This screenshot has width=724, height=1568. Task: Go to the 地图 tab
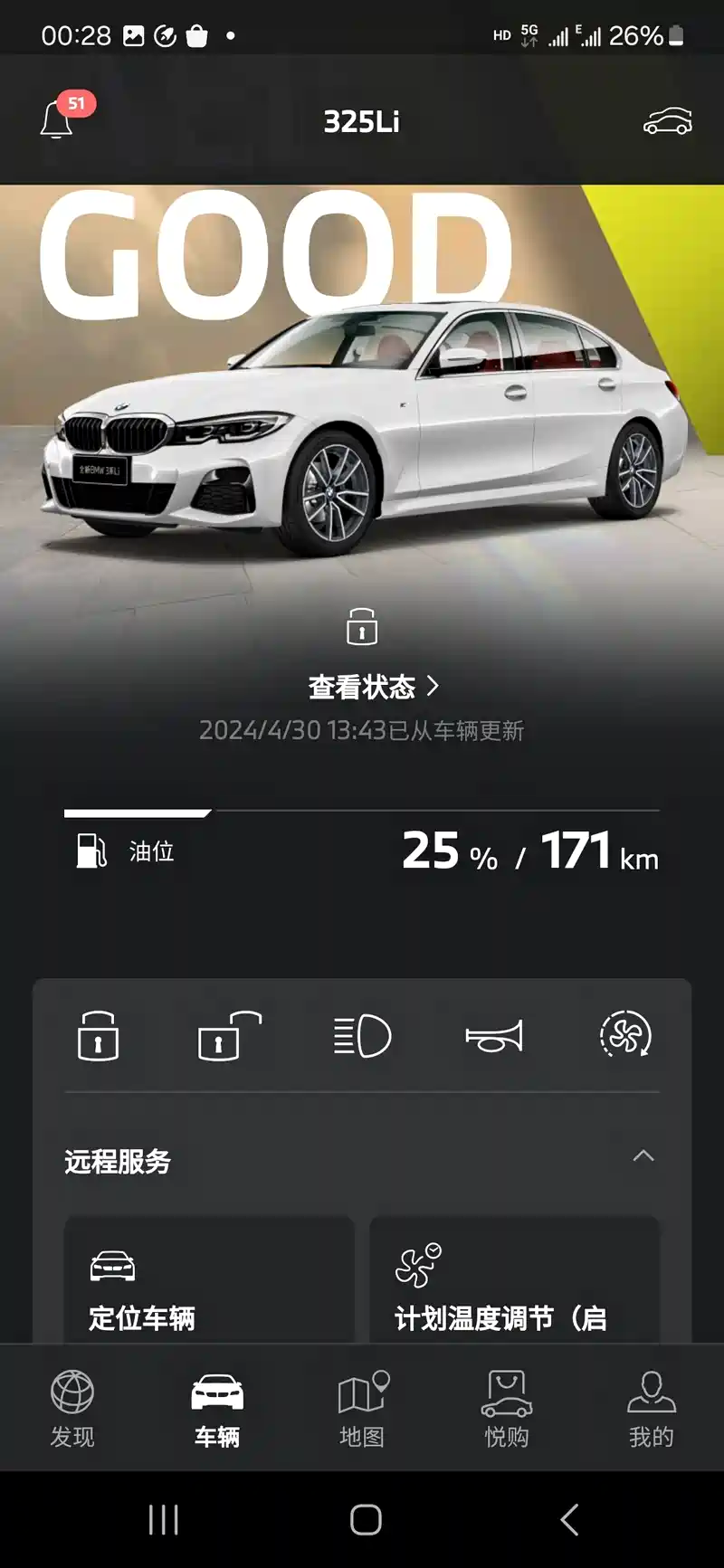pos(362,1409)
